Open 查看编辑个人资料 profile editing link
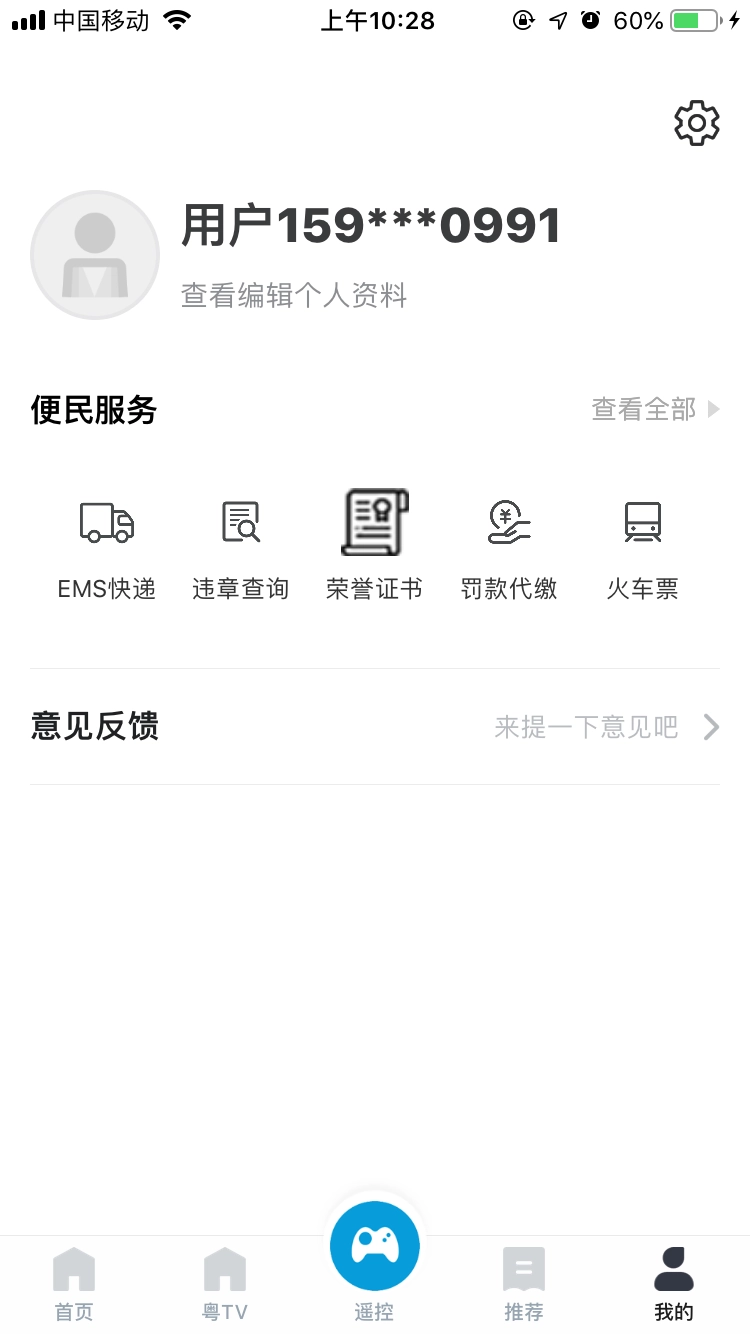Image resolution: width=750 pixels, height=1334 pixels. [x=294, y=296]
